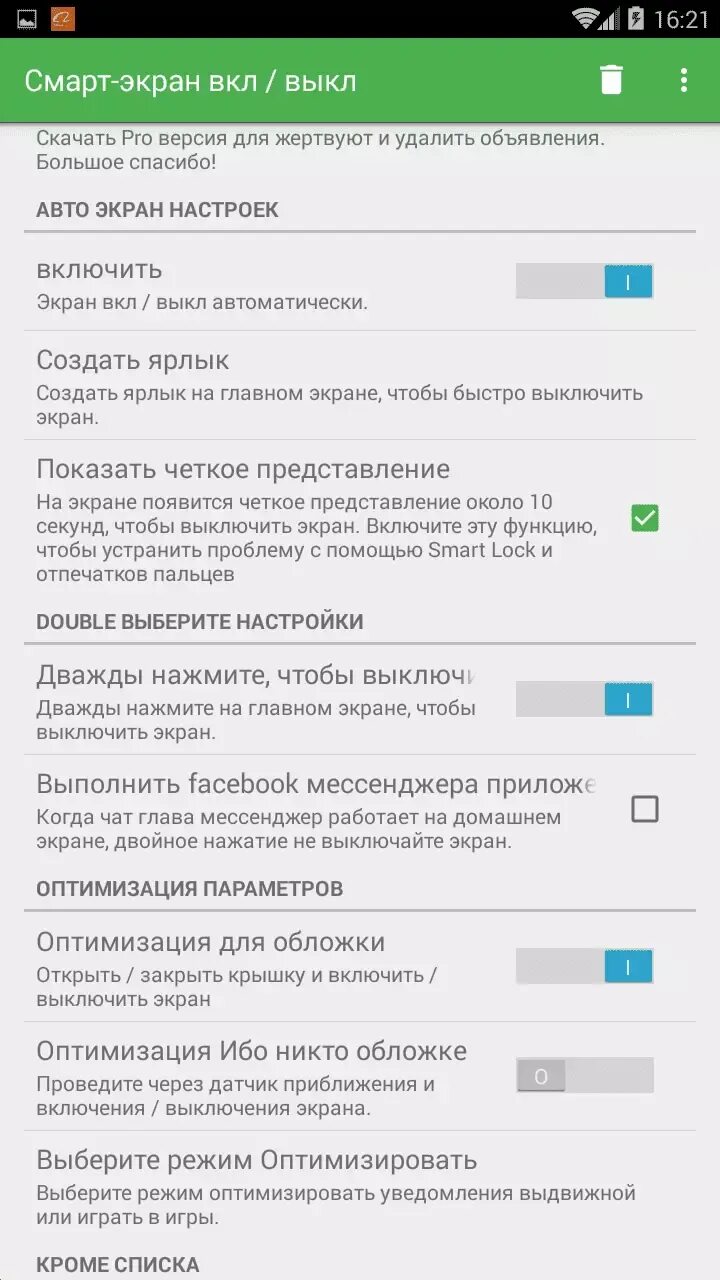
Task: Check the facebook мессенджера checkbox
Action: (x=645, y=808)
